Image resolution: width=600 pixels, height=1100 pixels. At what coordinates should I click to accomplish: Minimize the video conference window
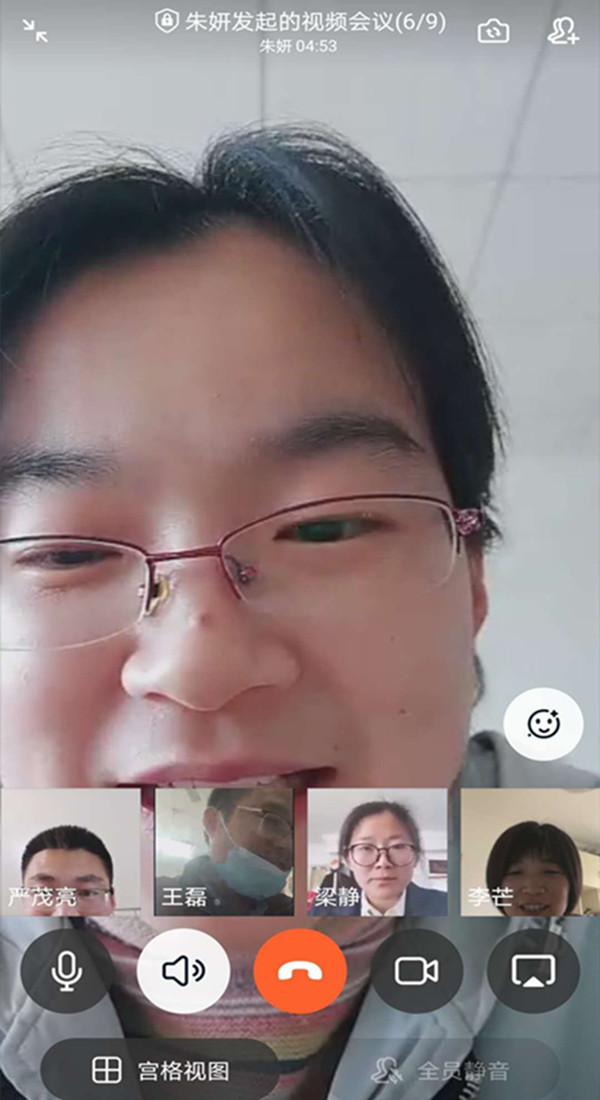tap(35, 31)
